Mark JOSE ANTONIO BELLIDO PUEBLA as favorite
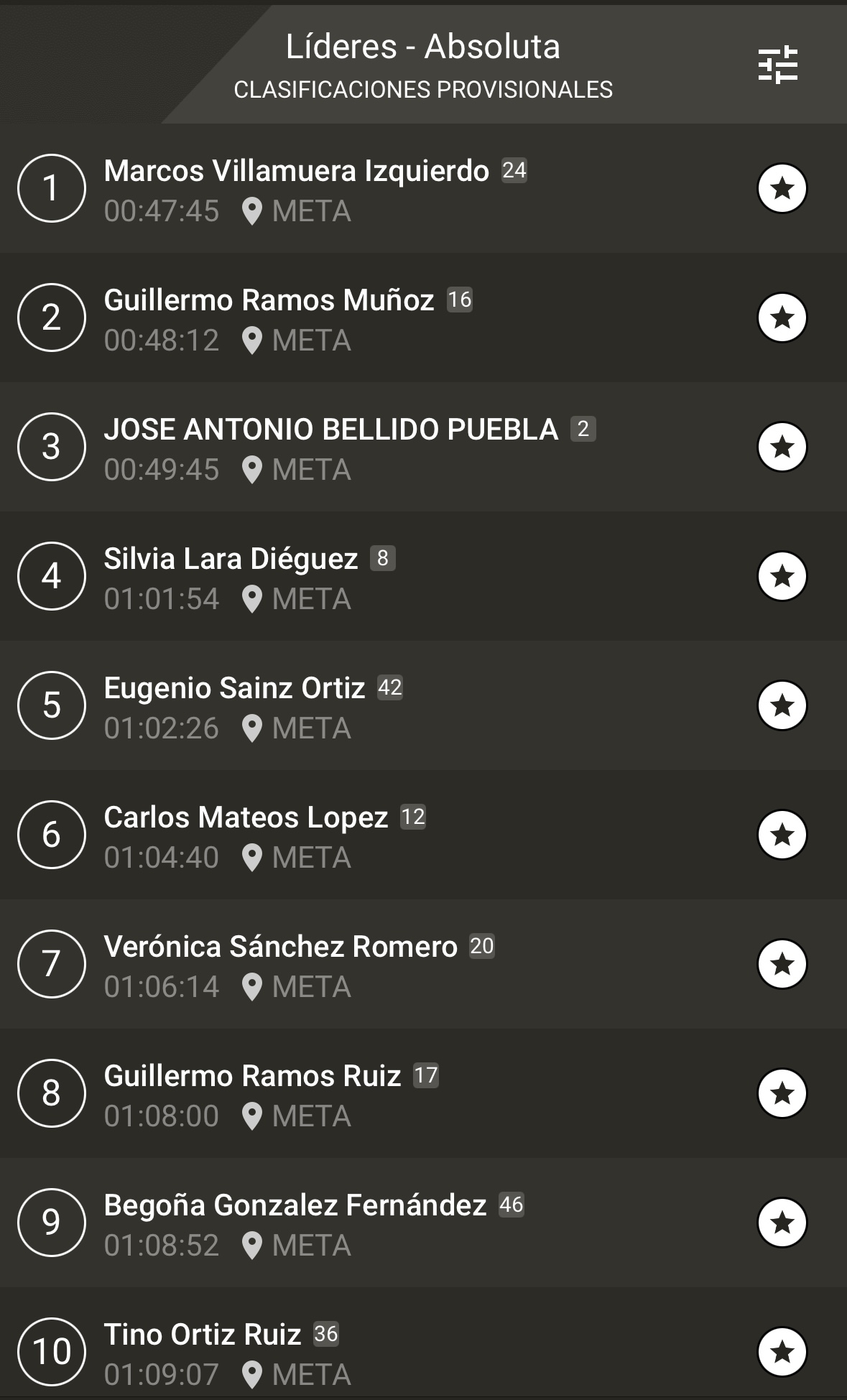The height and width of the screenshot is (1400, 847). pos(782,447)
